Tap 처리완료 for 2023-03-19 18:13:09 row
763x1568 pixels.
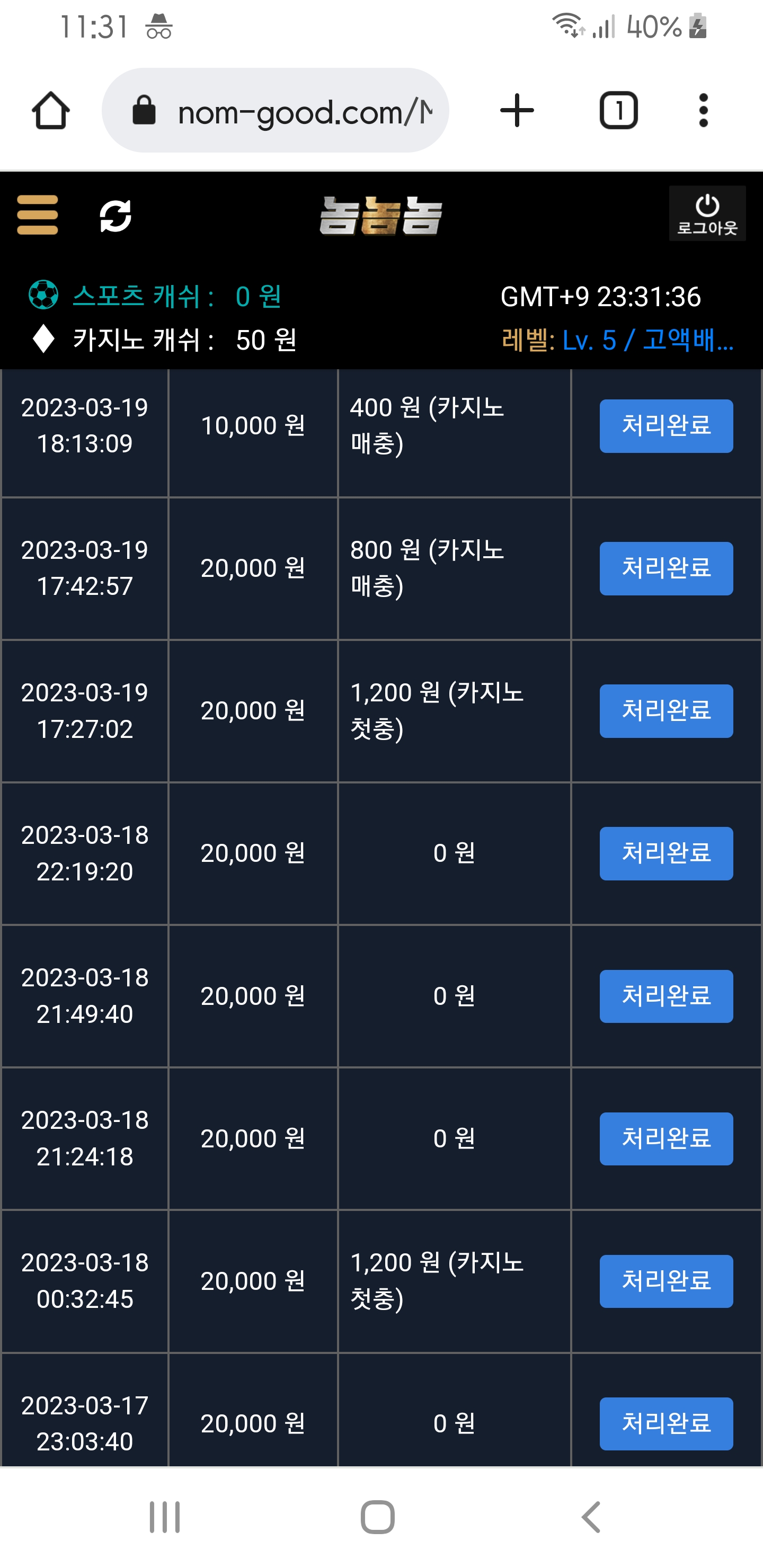[x=666, y=426]
